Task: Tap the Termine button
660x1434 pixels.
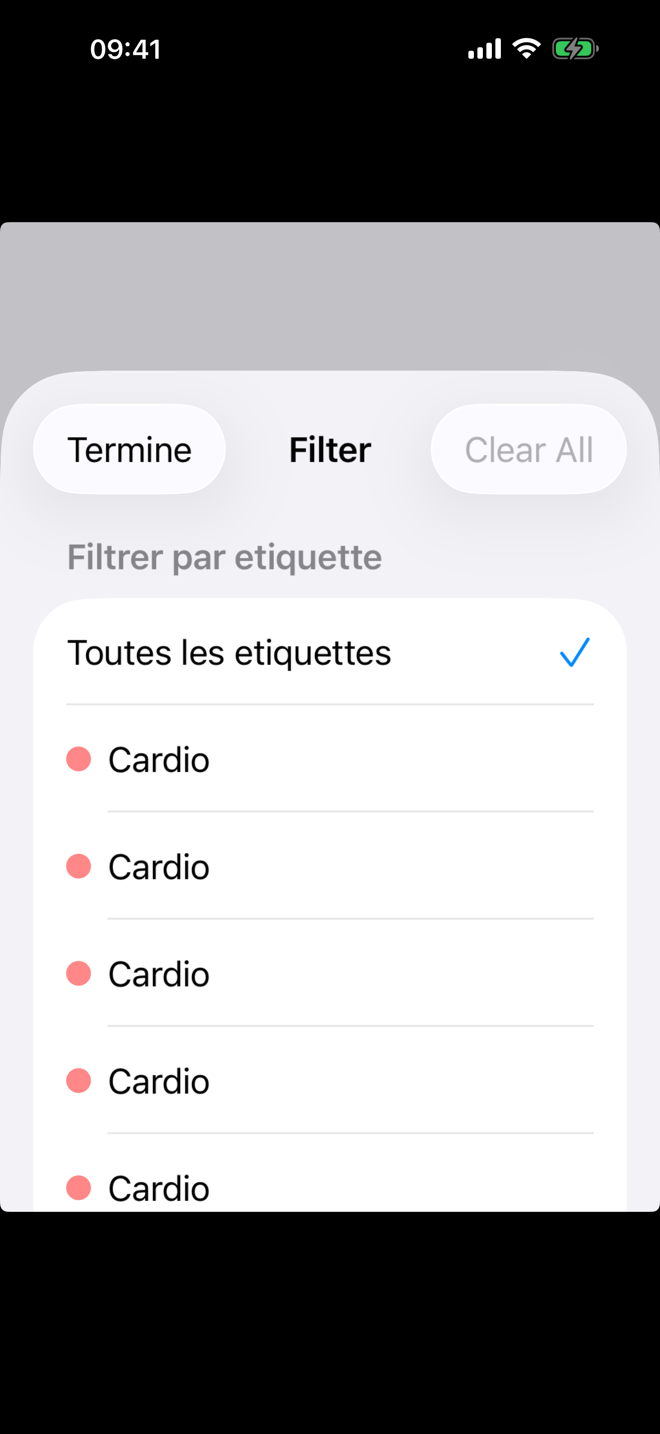Action: pos(129,450)
